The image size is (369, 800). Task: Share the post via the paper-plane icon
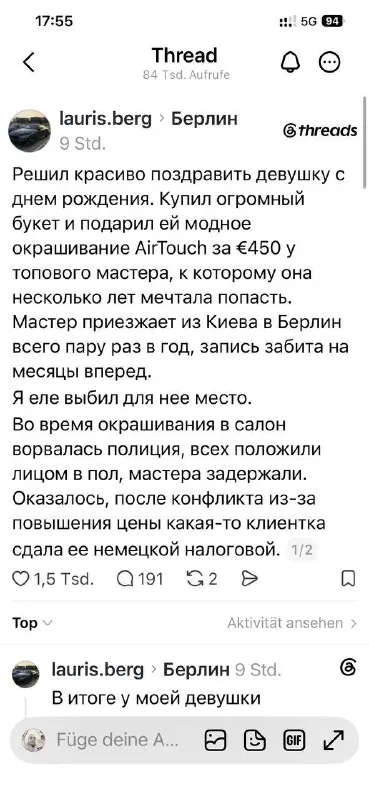point(250,579)
